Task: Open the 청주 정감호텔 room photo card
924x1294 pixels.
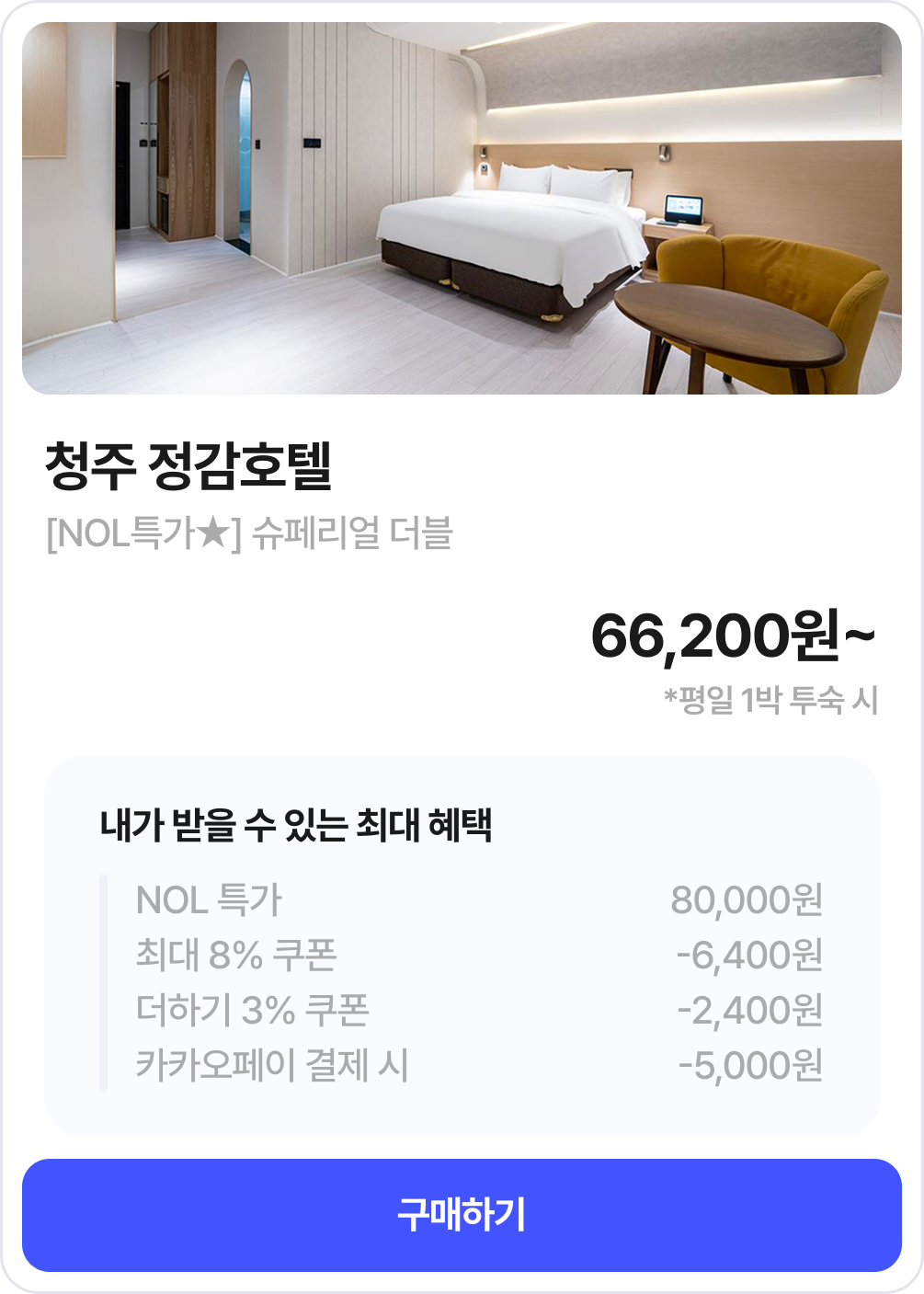Action: tap(462, 209)
